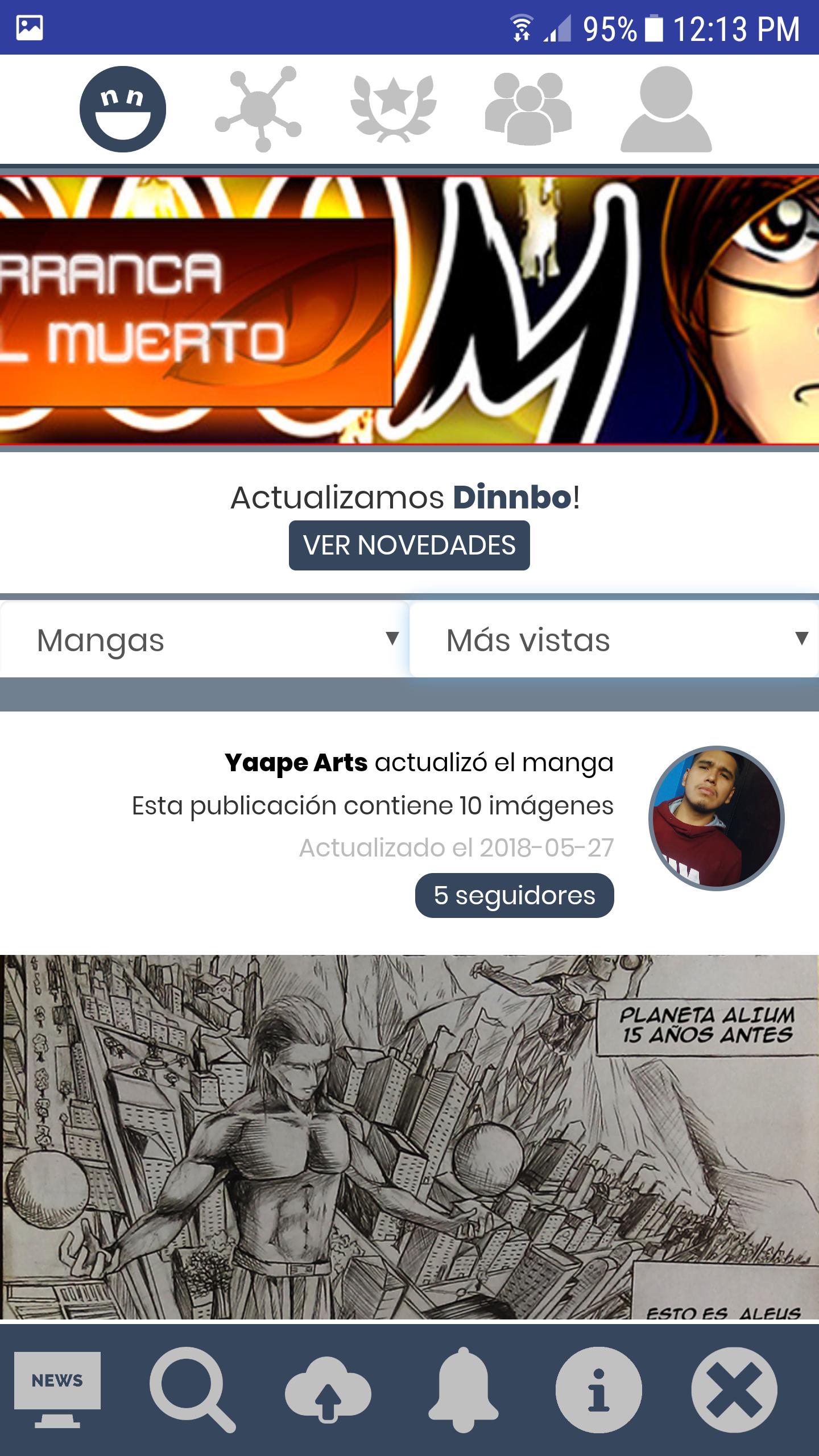819x1456 pixels.
Task: Open the News section
Action: point(57,1389)
